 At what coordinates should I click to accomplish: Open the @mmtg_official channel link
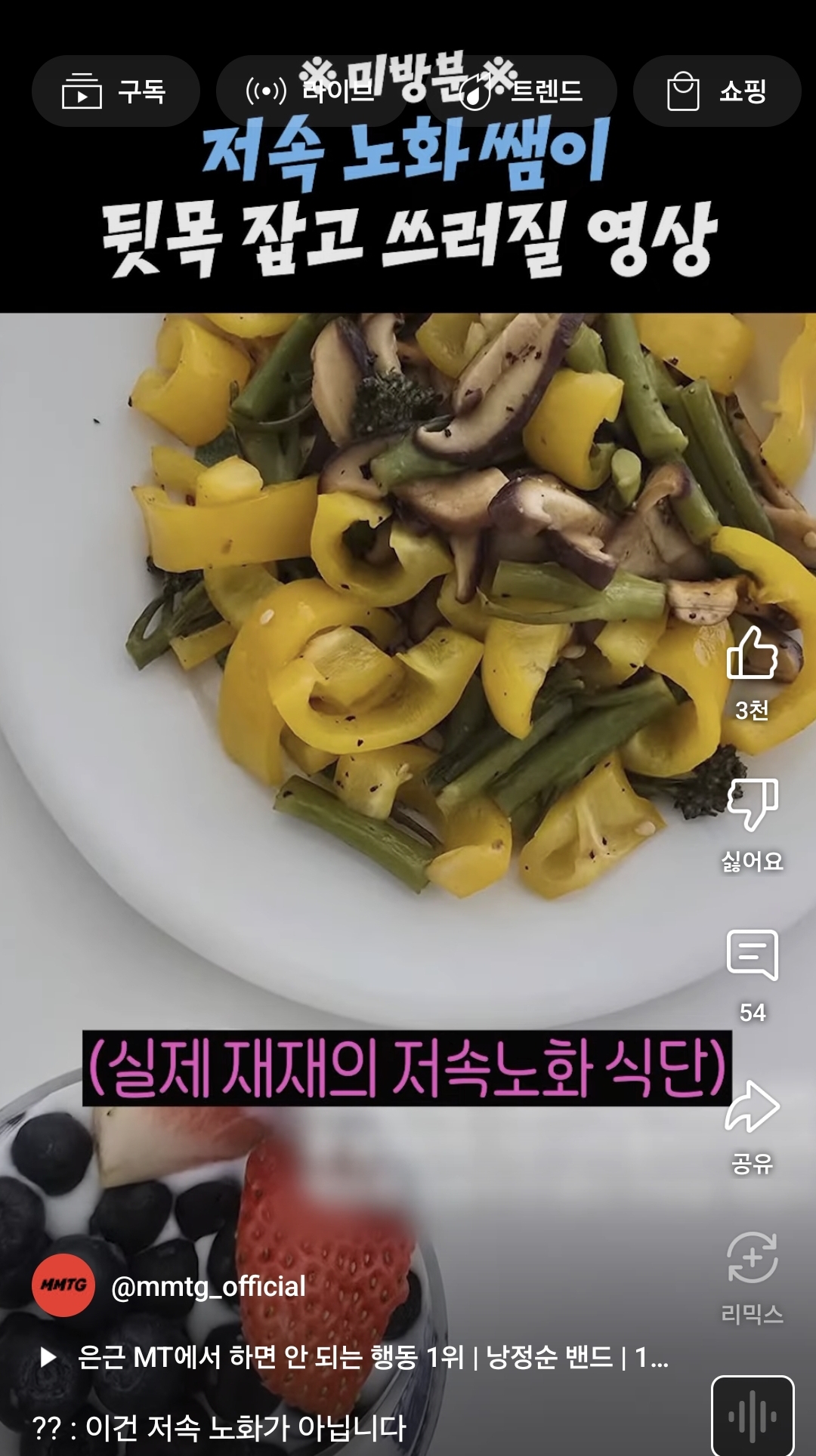[x=209, y=1285]
